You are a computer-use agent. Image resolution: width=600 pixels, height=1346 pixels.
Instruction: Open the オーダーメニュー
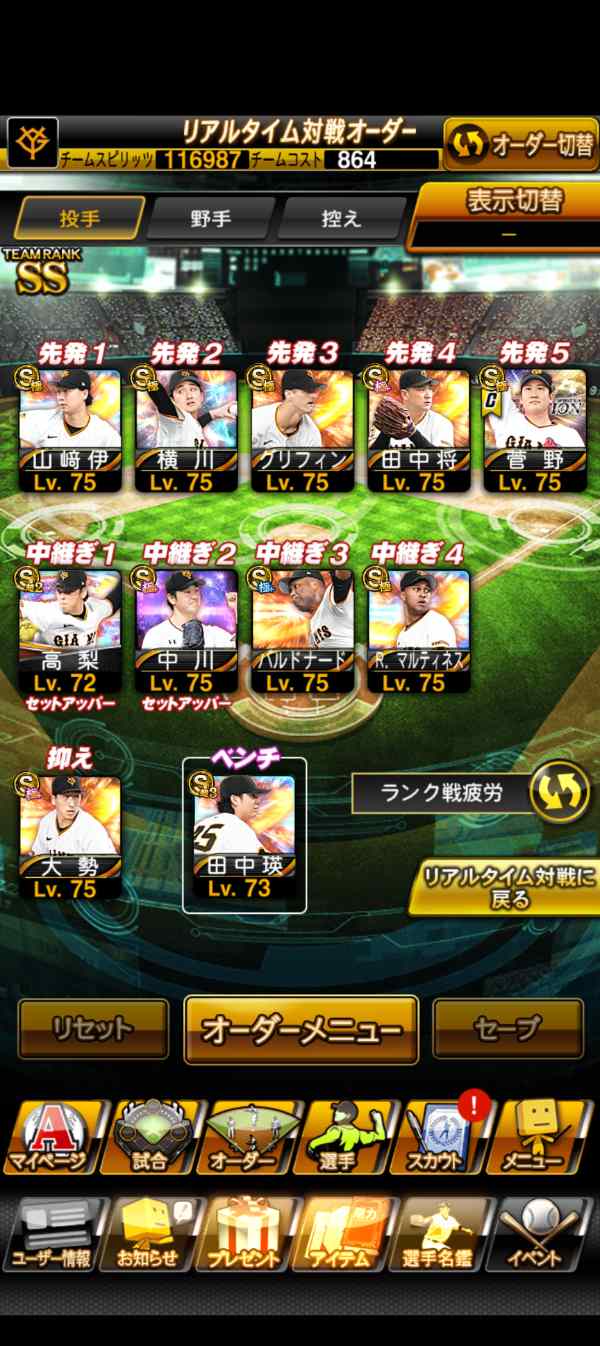[301, 1030]
